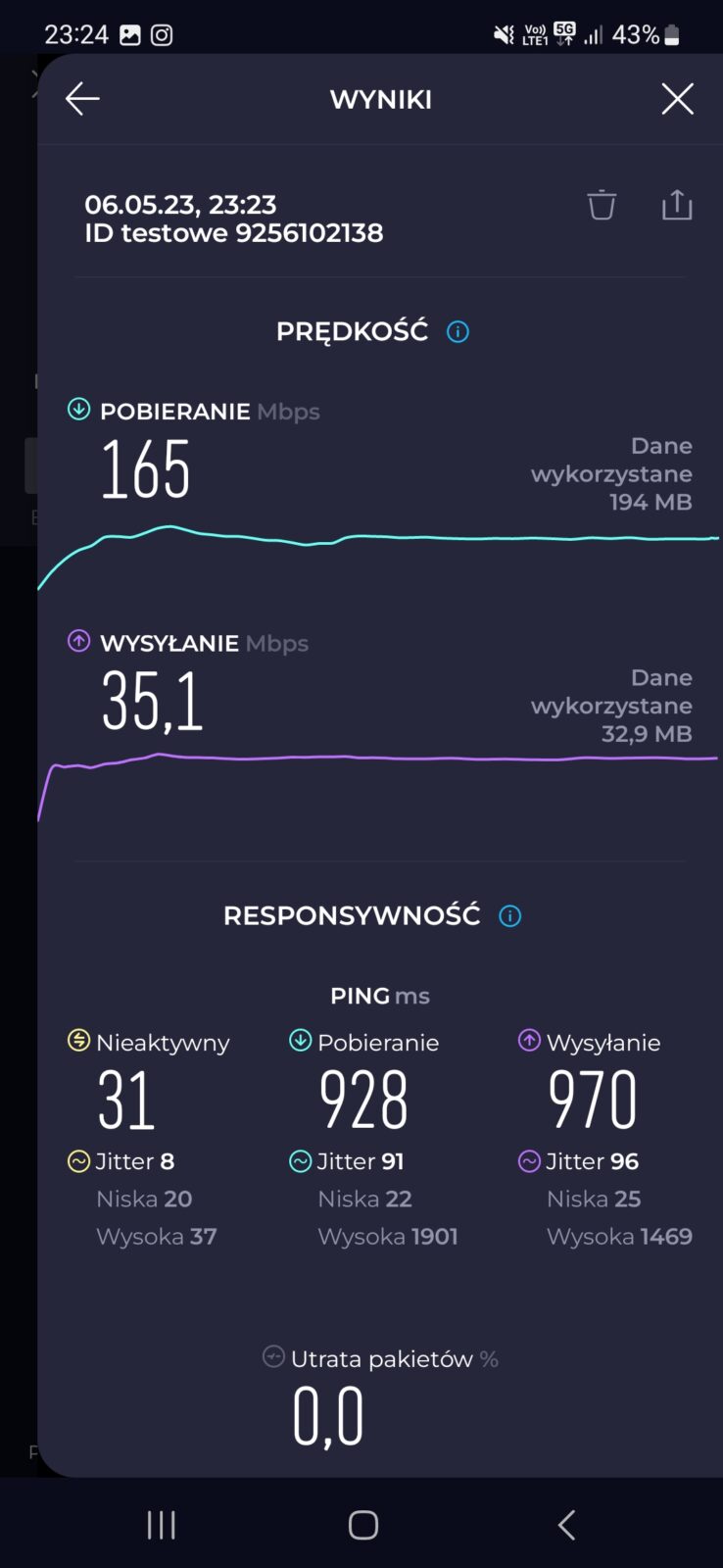Screen dimensions: 723x1568
Task: Open the RESPONSYWNOŚĆ info icon
Action: click(508, 915)
